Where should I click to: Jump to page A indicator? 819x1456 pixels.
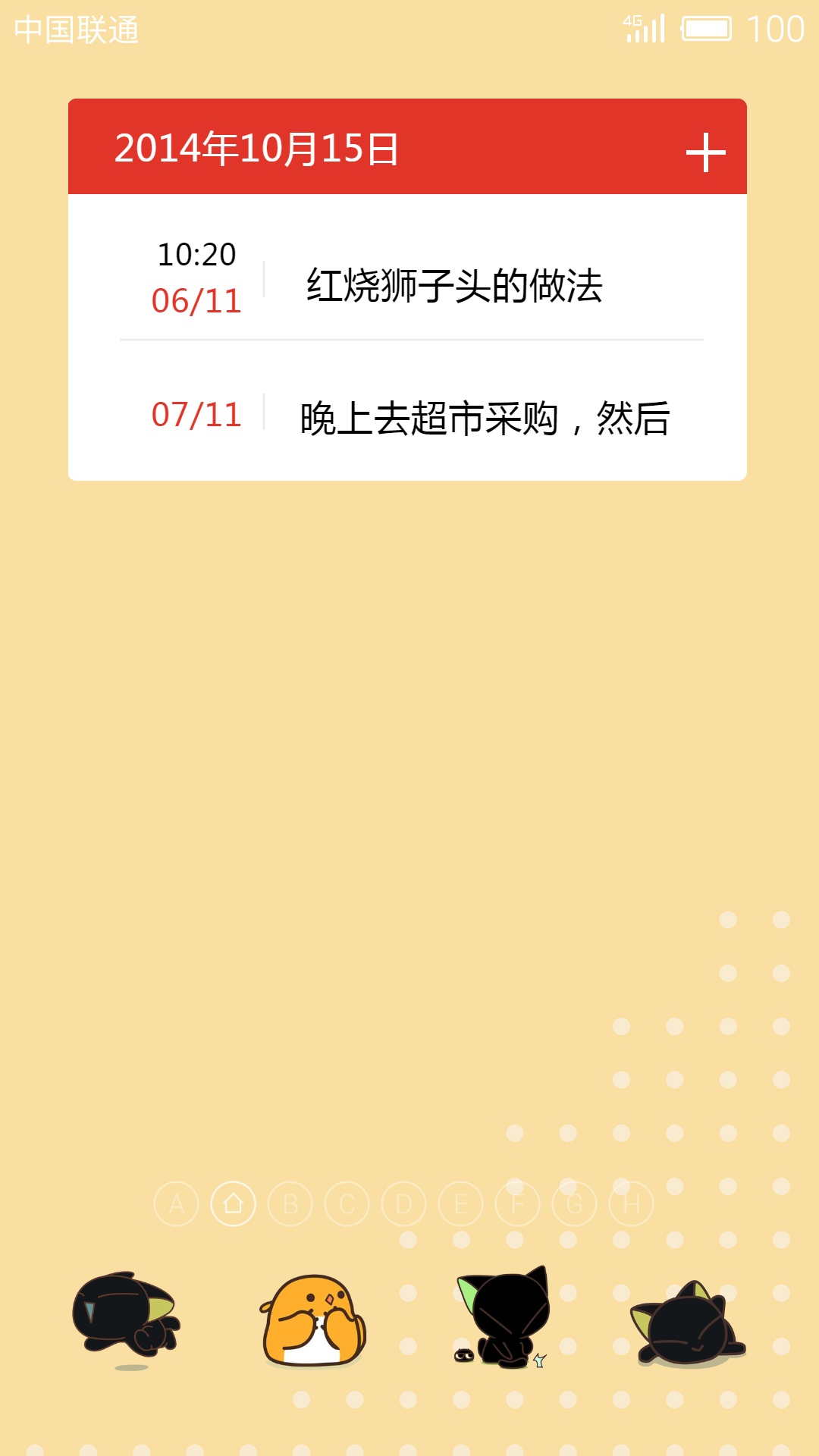coord(177,1204)
